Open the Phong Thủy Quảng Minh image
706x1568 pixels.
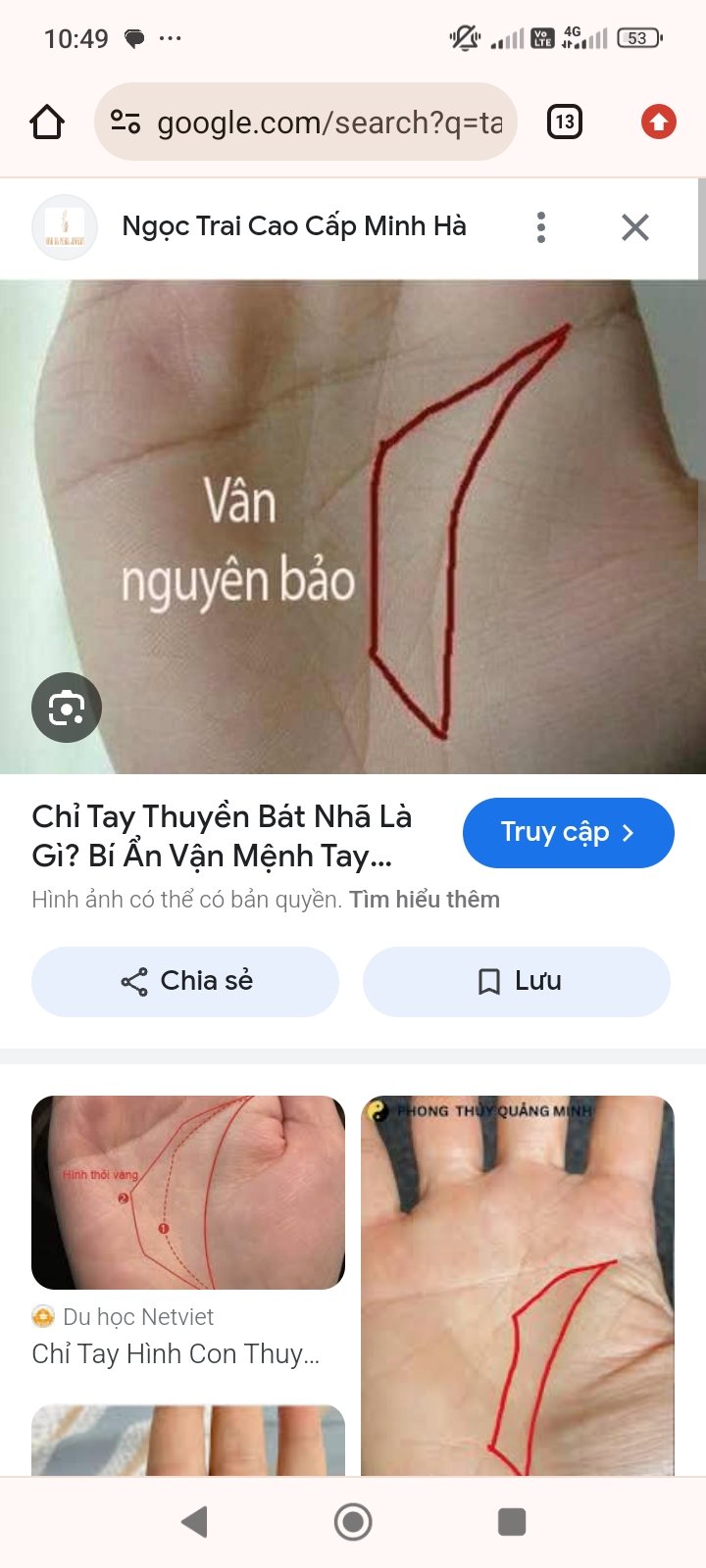coord(517,1284)
